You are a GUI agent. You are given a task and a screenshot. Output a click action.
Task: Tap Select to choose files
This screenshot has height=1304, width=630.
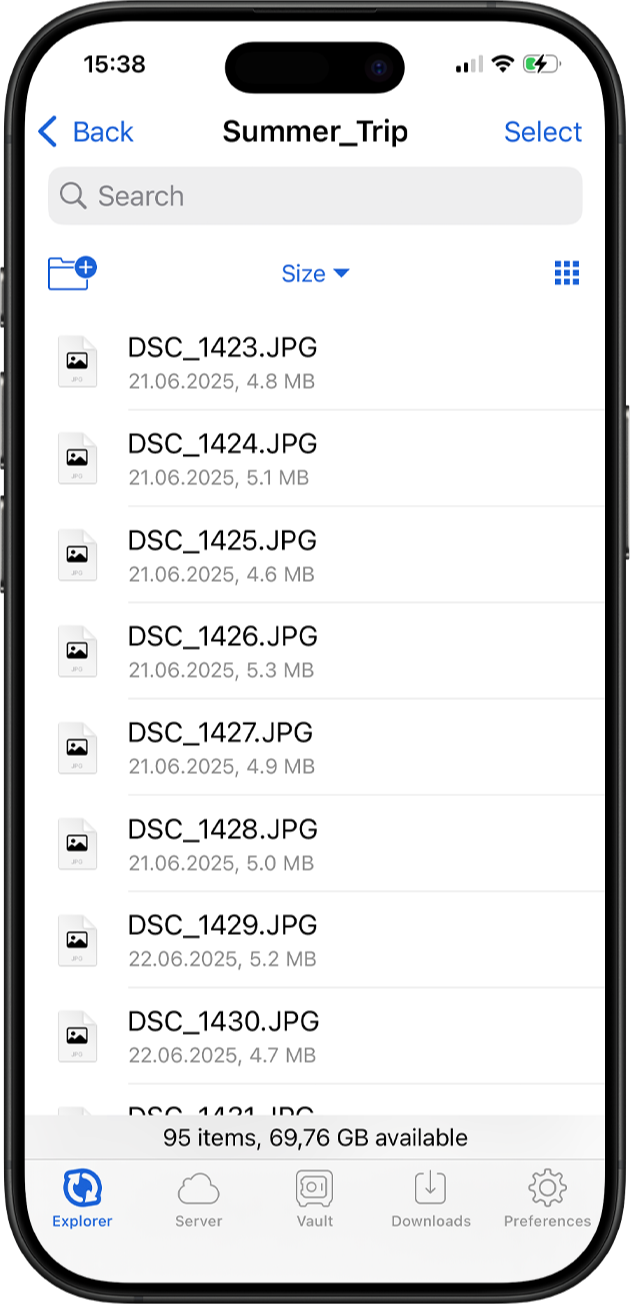[x=542, y=132]
